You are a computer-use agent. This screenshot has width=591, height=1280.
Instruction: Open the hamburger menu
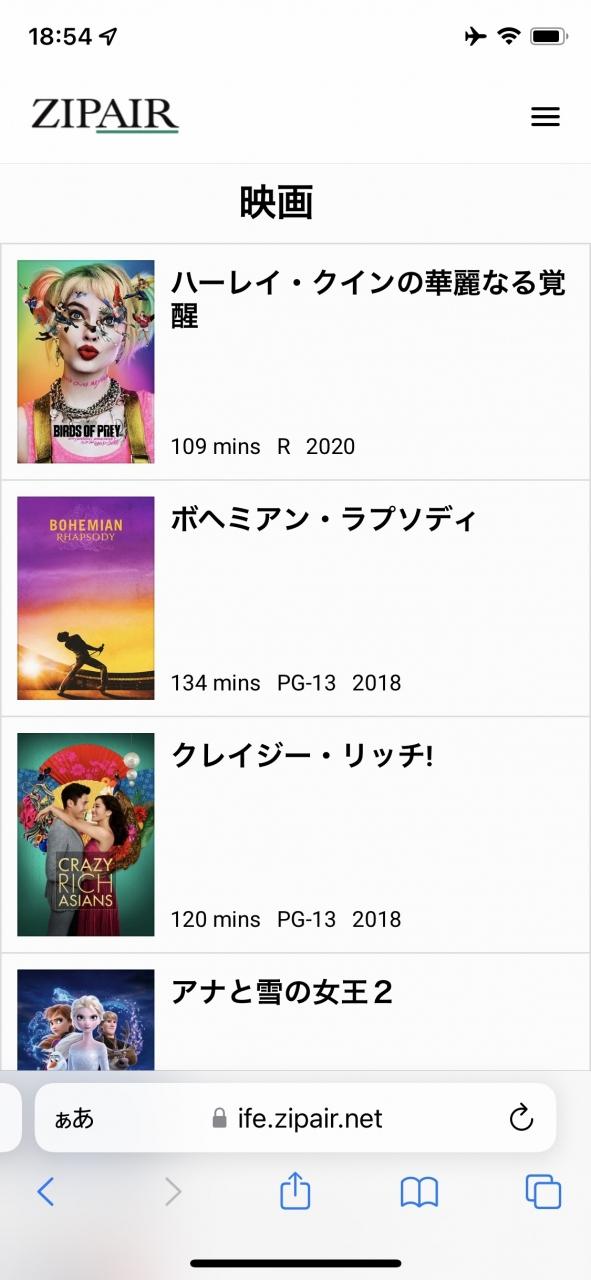545,117
